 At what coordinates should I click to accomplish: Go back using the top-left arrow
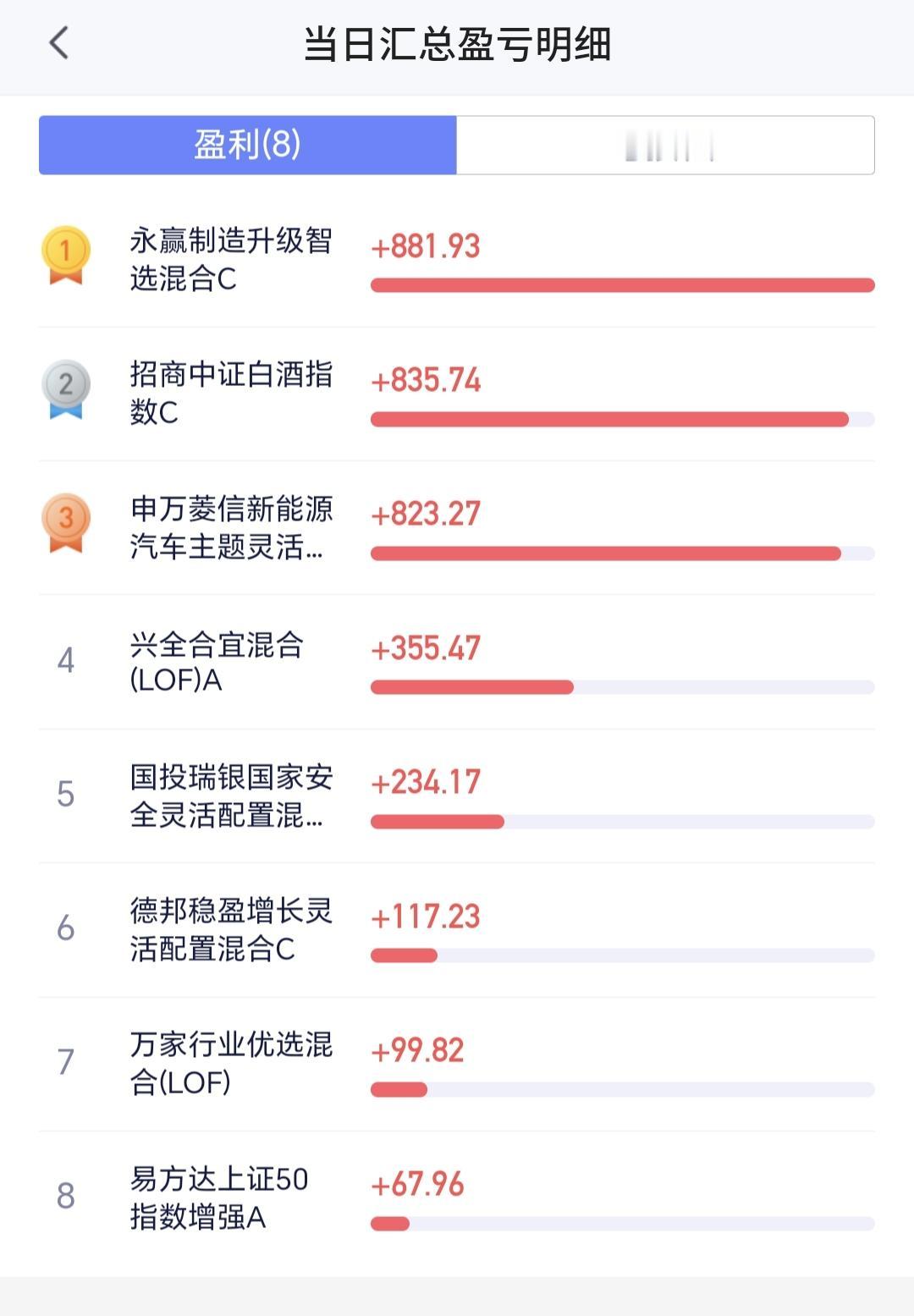coord(58,42)
